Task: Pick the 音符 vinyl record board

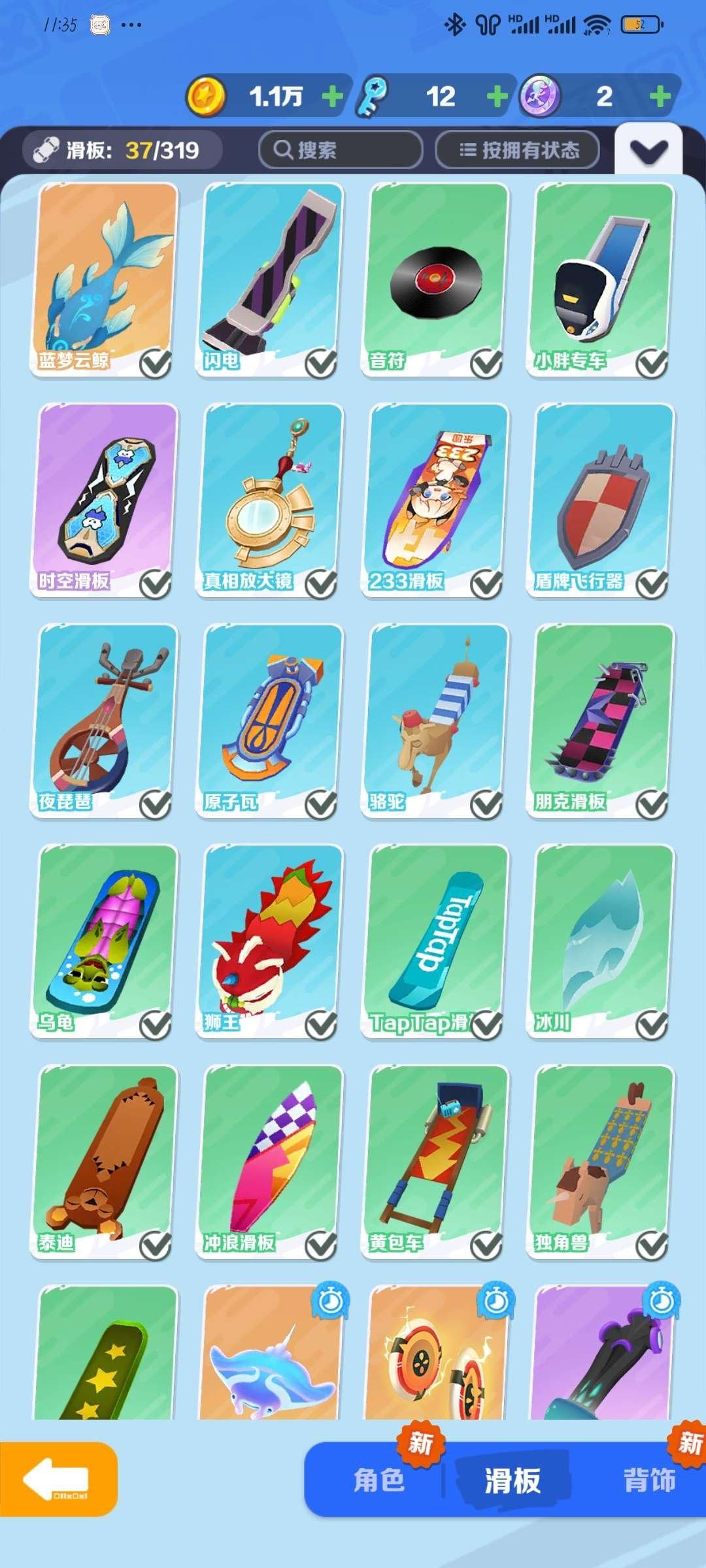Action: tap(435, 280)
